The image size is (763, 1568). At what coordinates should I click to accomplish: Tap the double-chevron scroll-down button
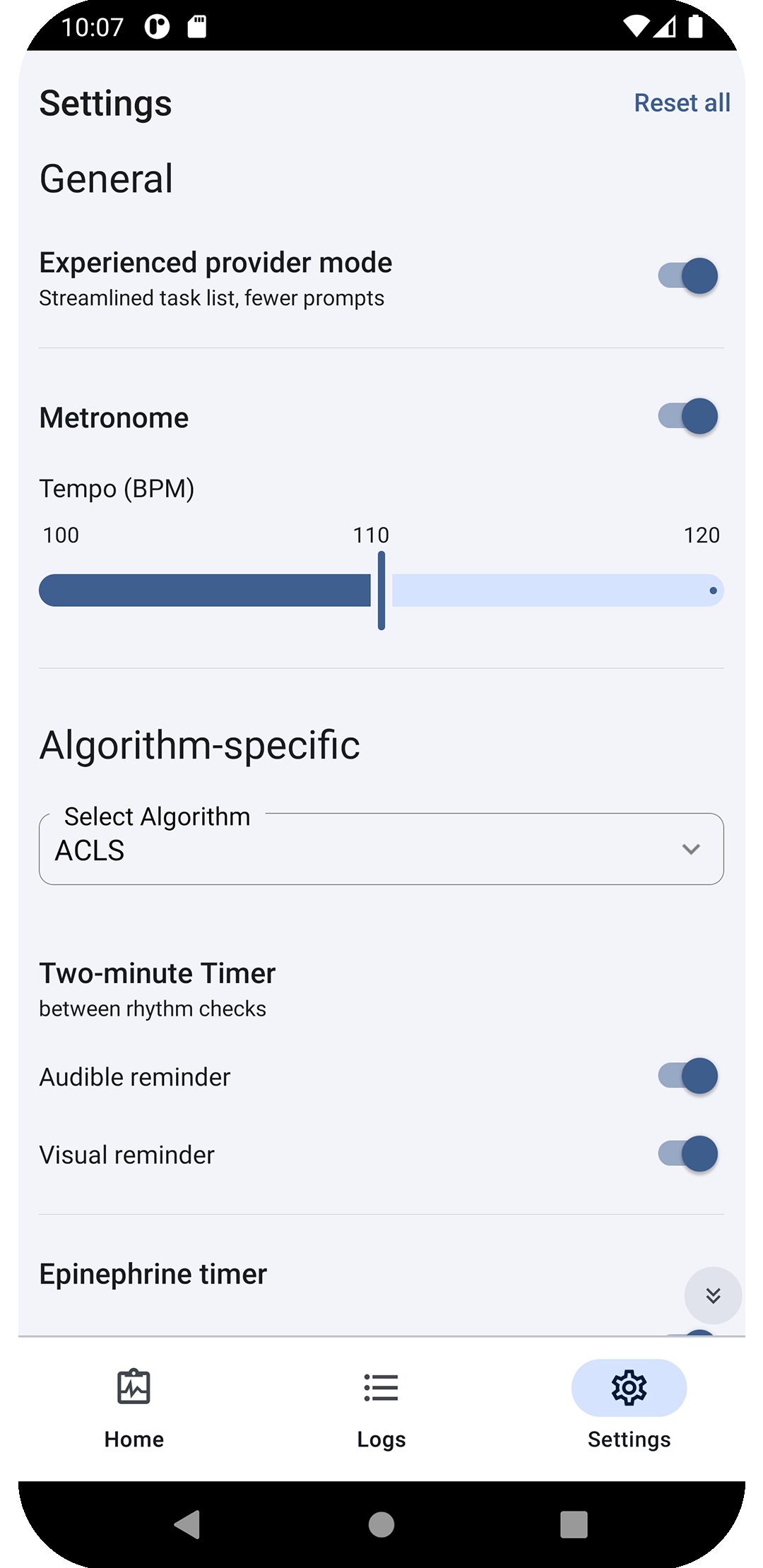tap(713, 1295)
